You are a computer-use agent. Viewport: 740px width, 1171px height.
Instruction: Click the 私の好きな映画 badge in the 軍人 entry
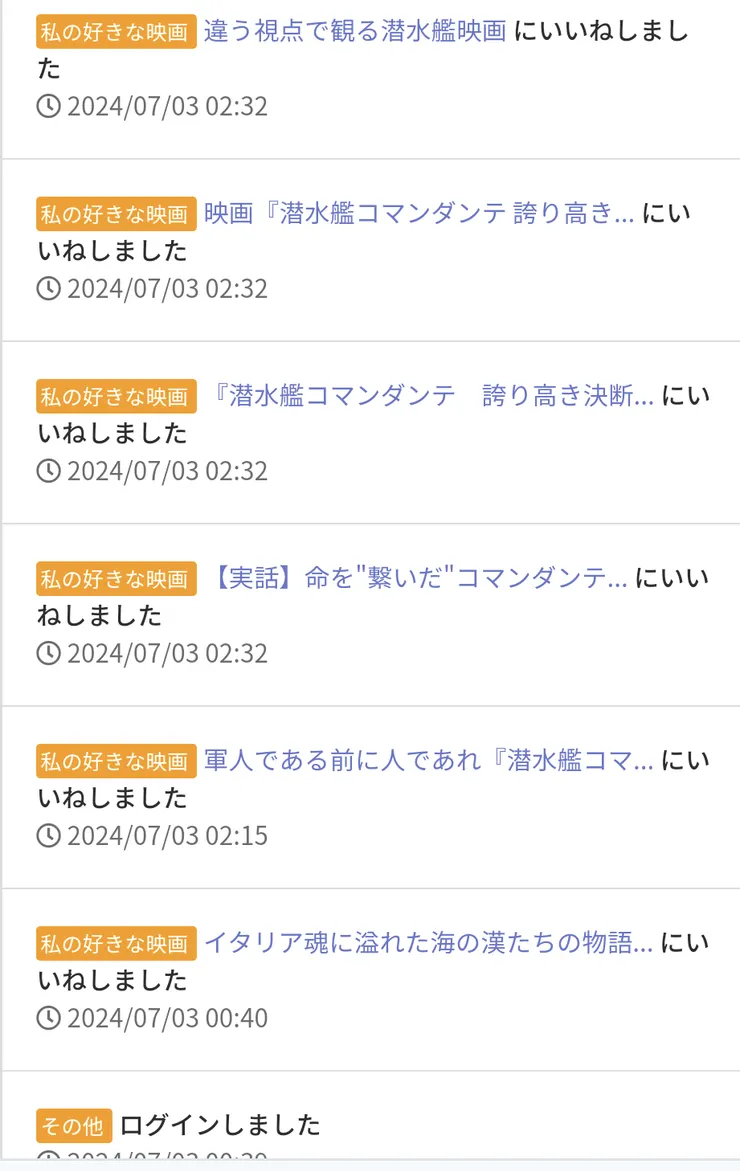115,761
